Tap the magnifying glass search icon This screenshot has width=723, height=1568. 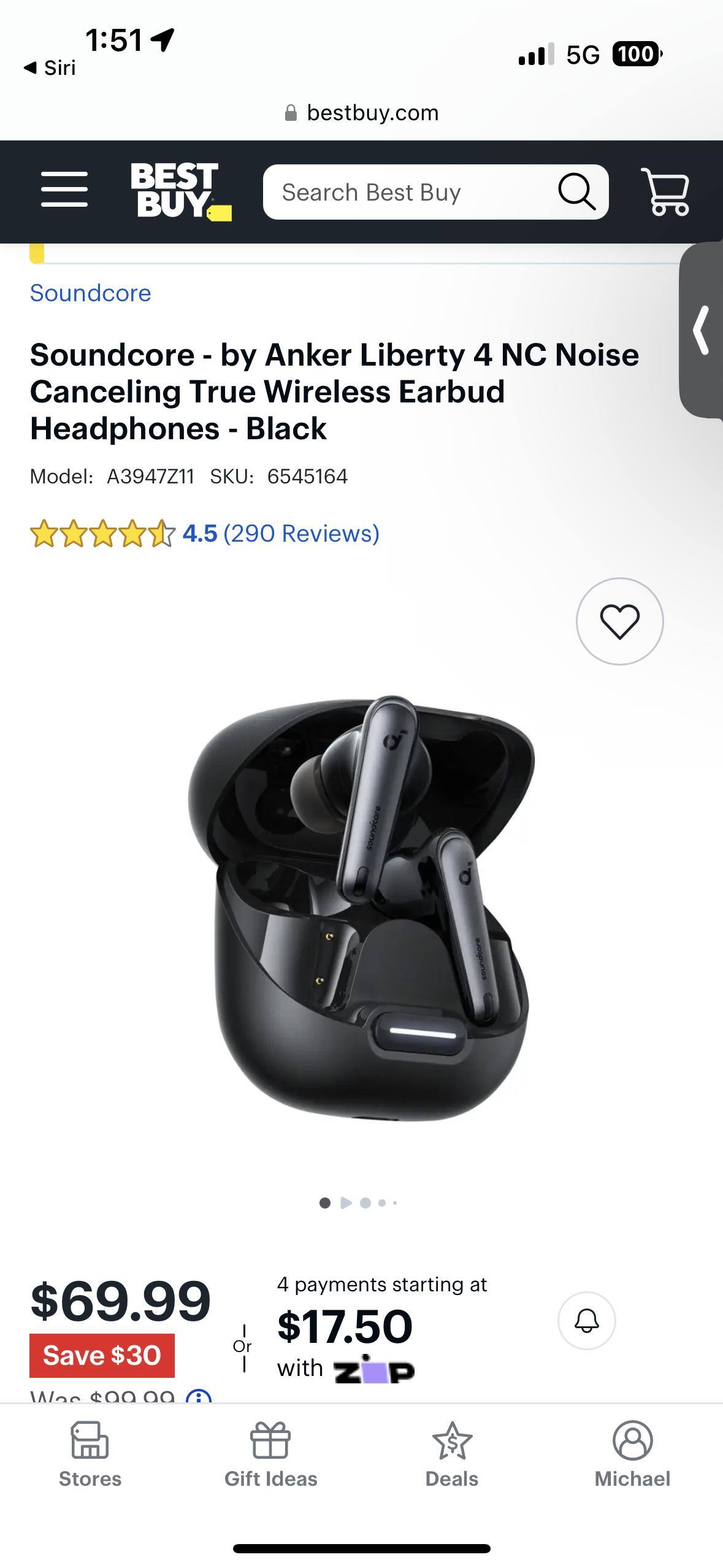(x=576, y=192)
